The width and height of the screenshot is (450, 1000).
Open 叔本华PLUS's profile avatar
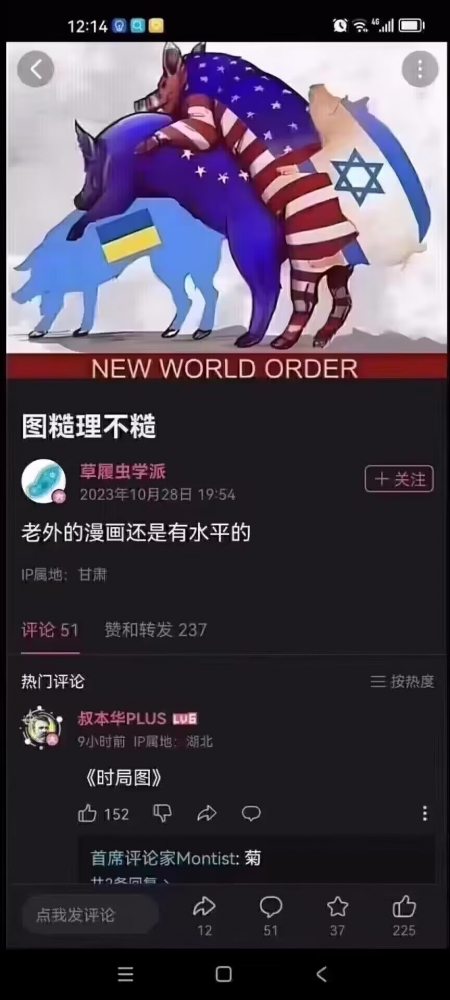(41, 726)
